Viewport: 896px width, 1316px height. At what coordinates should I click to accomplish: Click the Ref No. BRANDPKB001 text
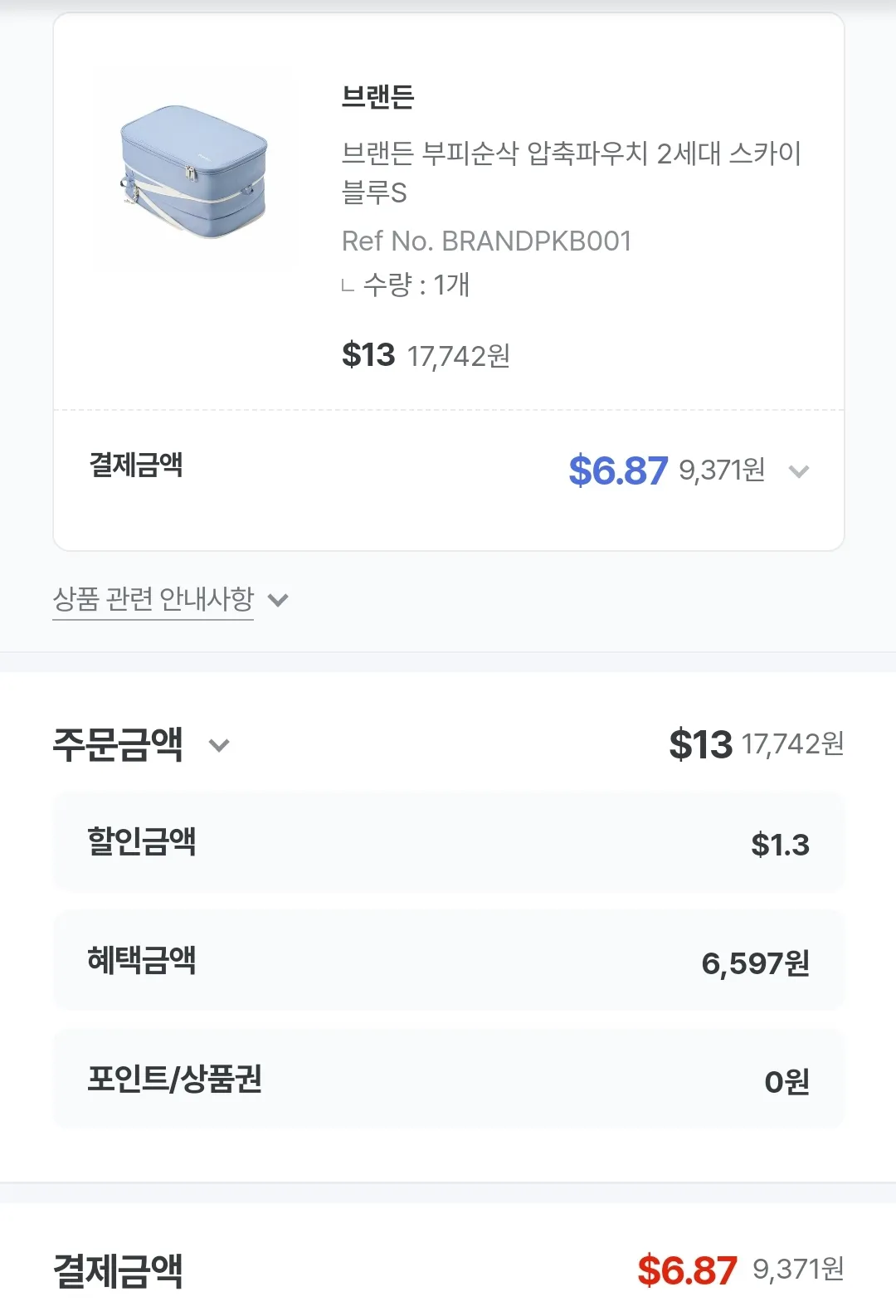point(488,241)
